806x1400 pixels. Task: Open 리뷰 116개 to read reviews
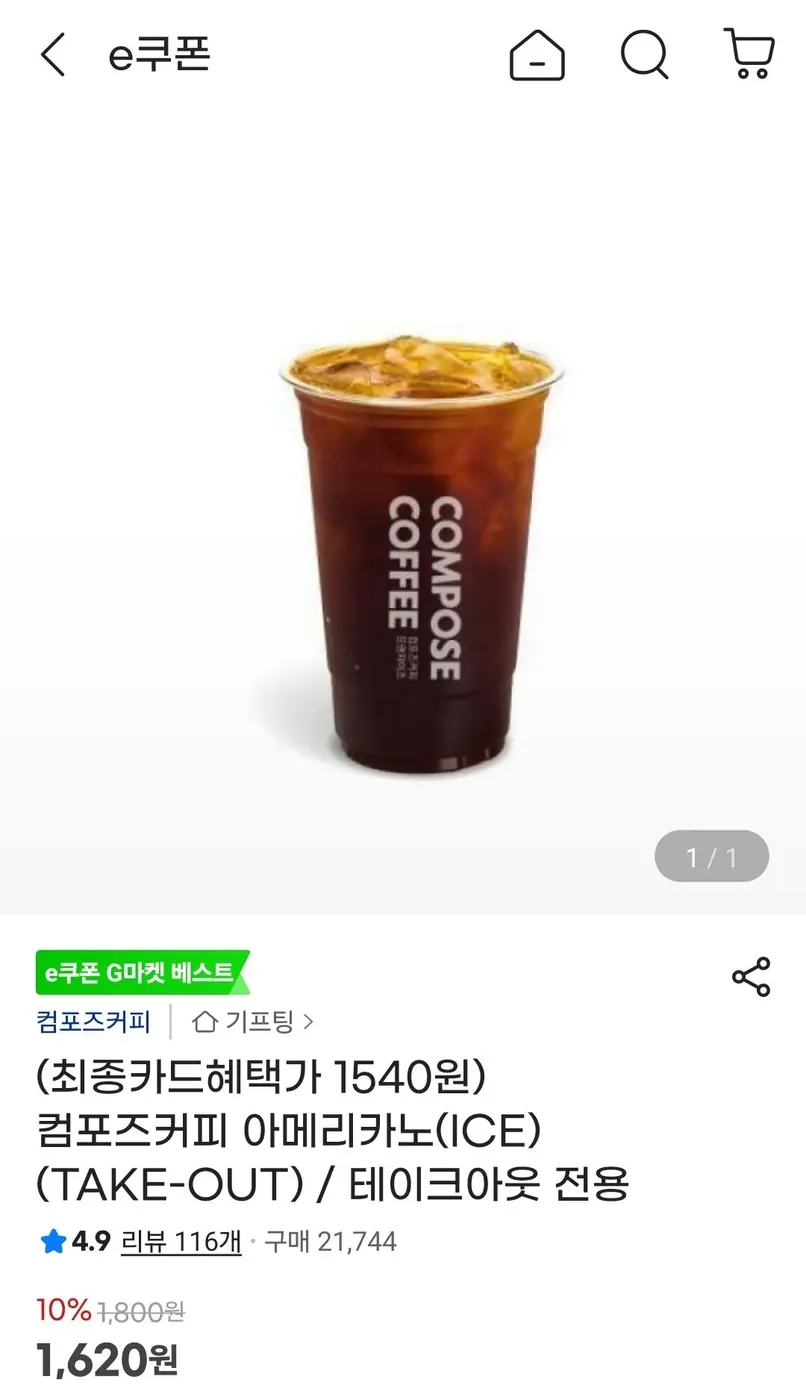click(180, 1242)
